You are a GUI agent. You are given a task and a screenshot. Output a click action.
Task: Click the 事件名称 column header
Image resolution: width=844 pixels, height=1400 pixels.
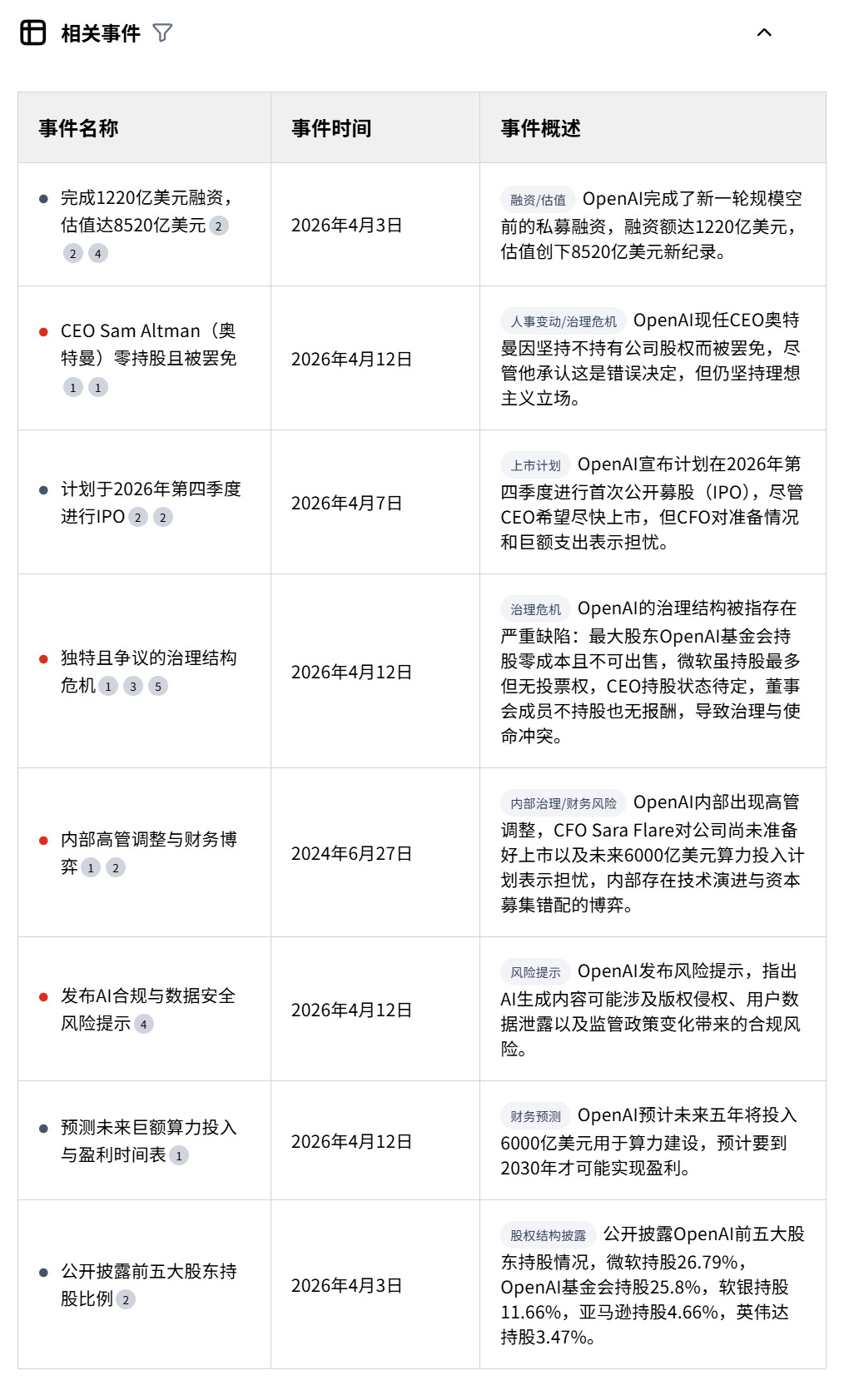coord(77,130)
